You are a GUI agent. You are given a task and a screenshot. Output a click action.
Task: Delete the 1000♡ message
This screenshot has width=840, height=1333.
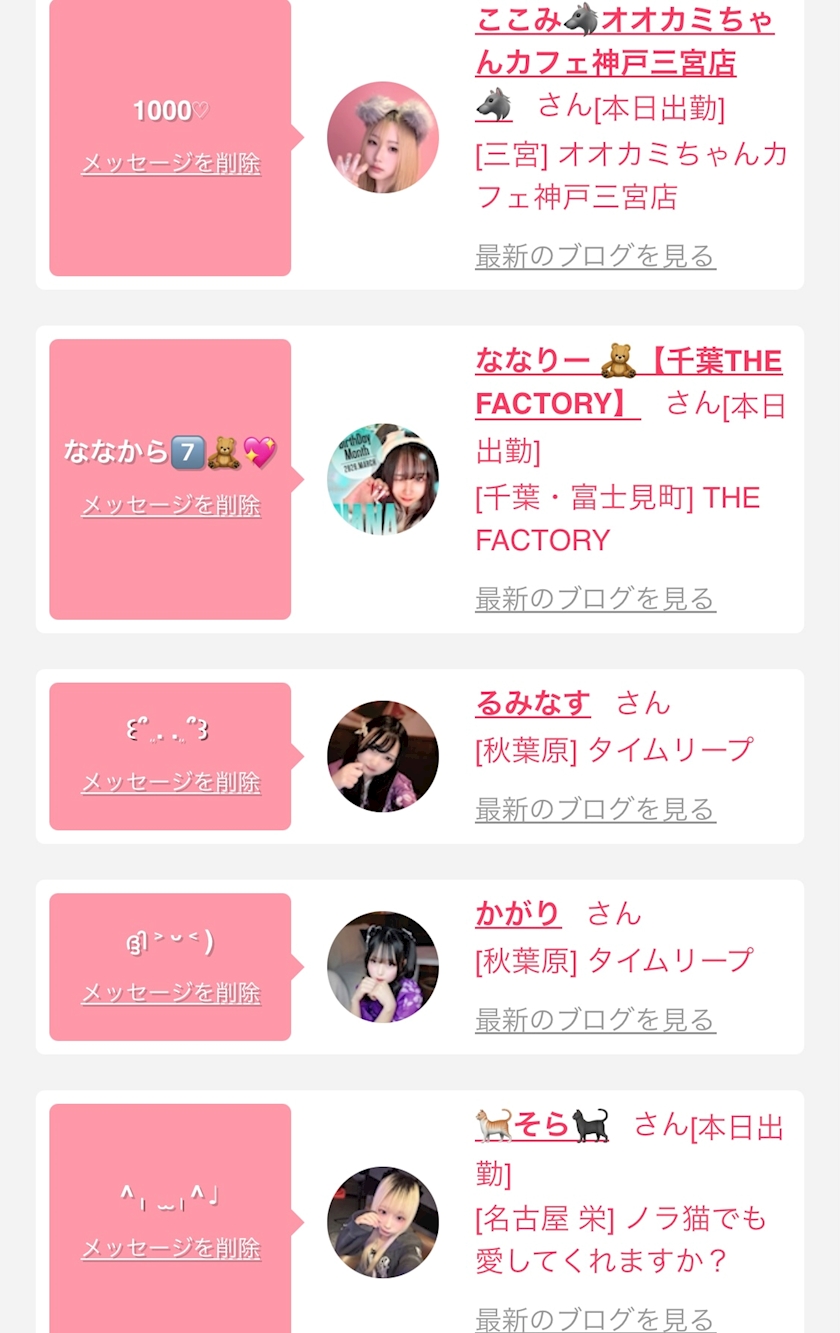pyautogui.click(x=171, y=164)
